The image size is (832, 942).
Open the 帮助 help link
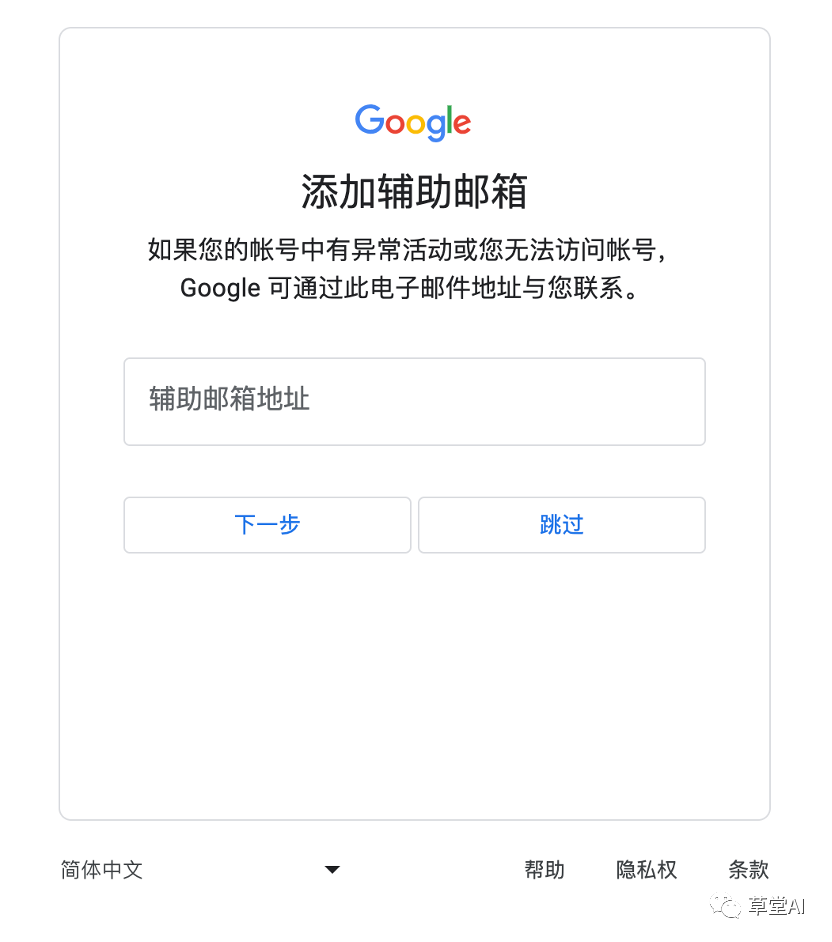[x=544, y=870]
